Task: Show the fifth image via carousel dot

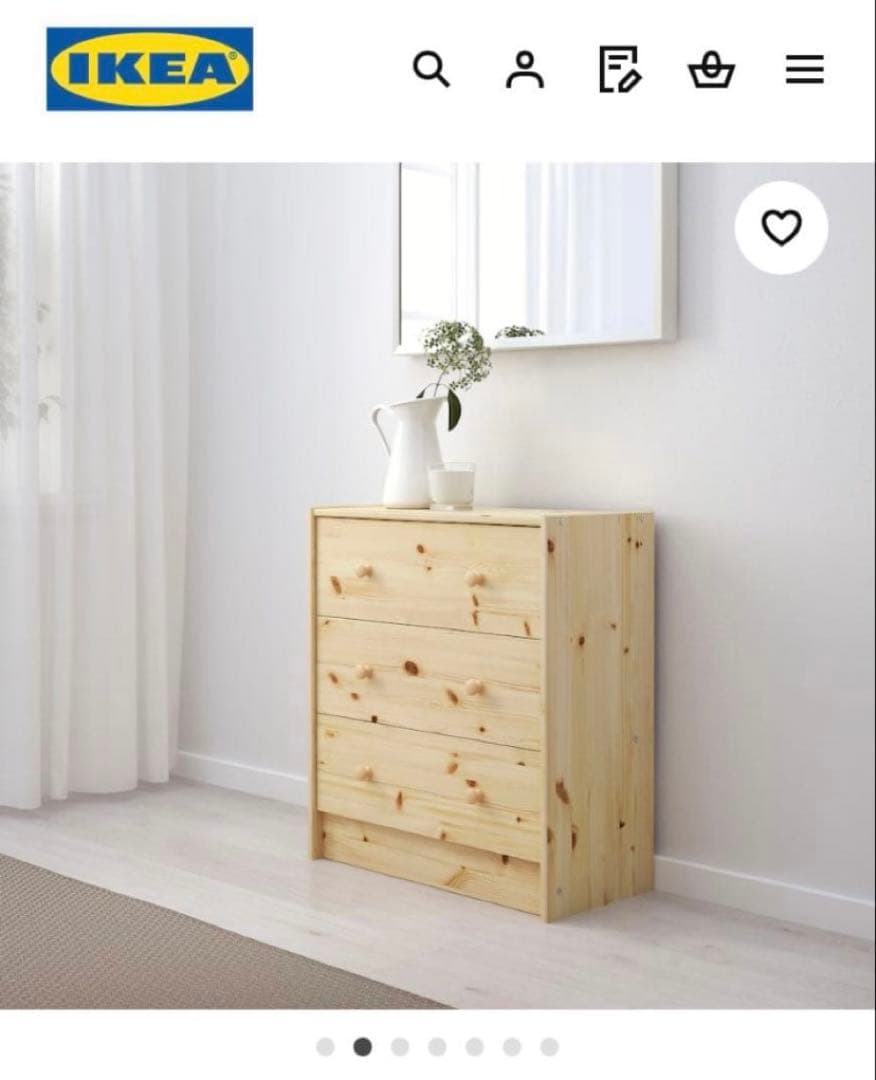Action: point(473,1046)
